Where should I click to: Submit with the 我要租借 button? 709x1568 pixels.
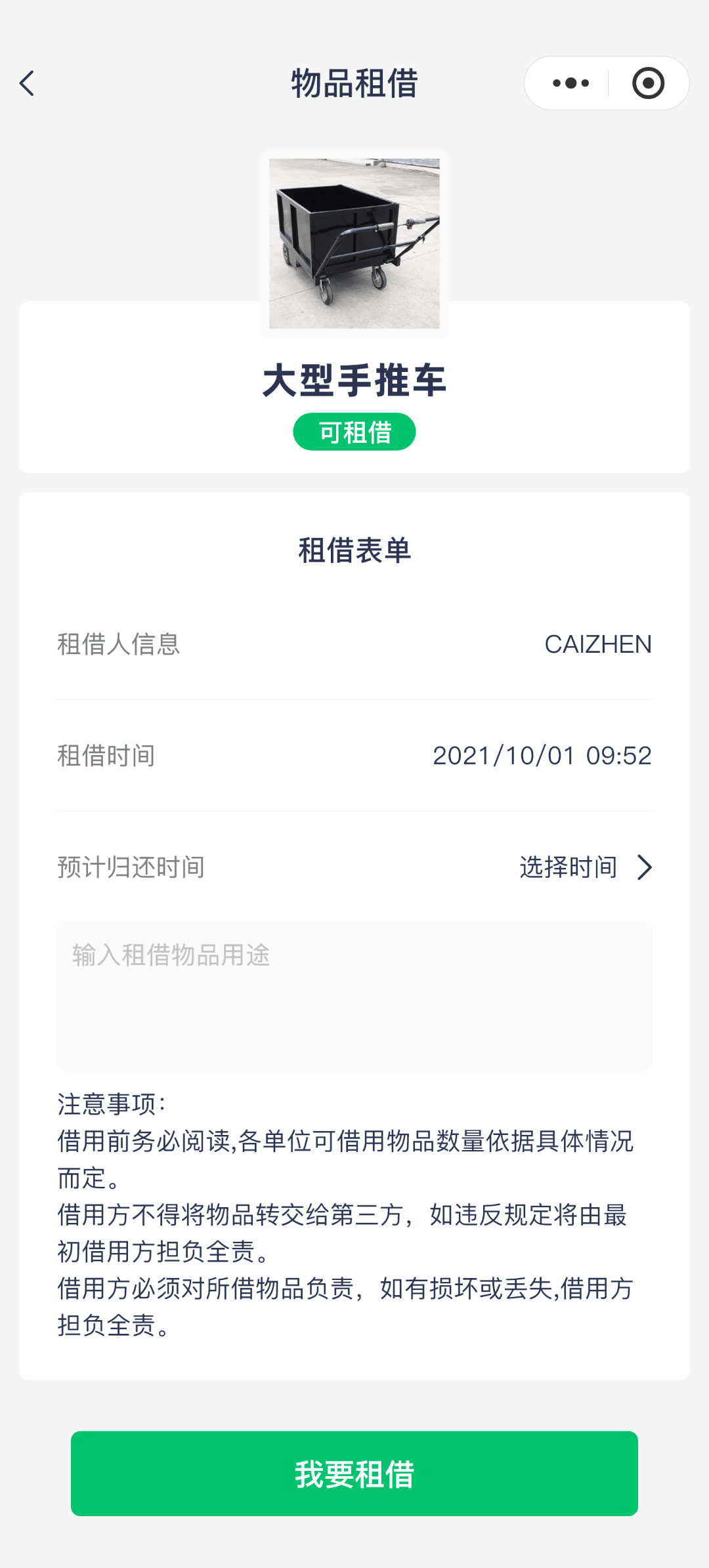(x=354, y=1474)
